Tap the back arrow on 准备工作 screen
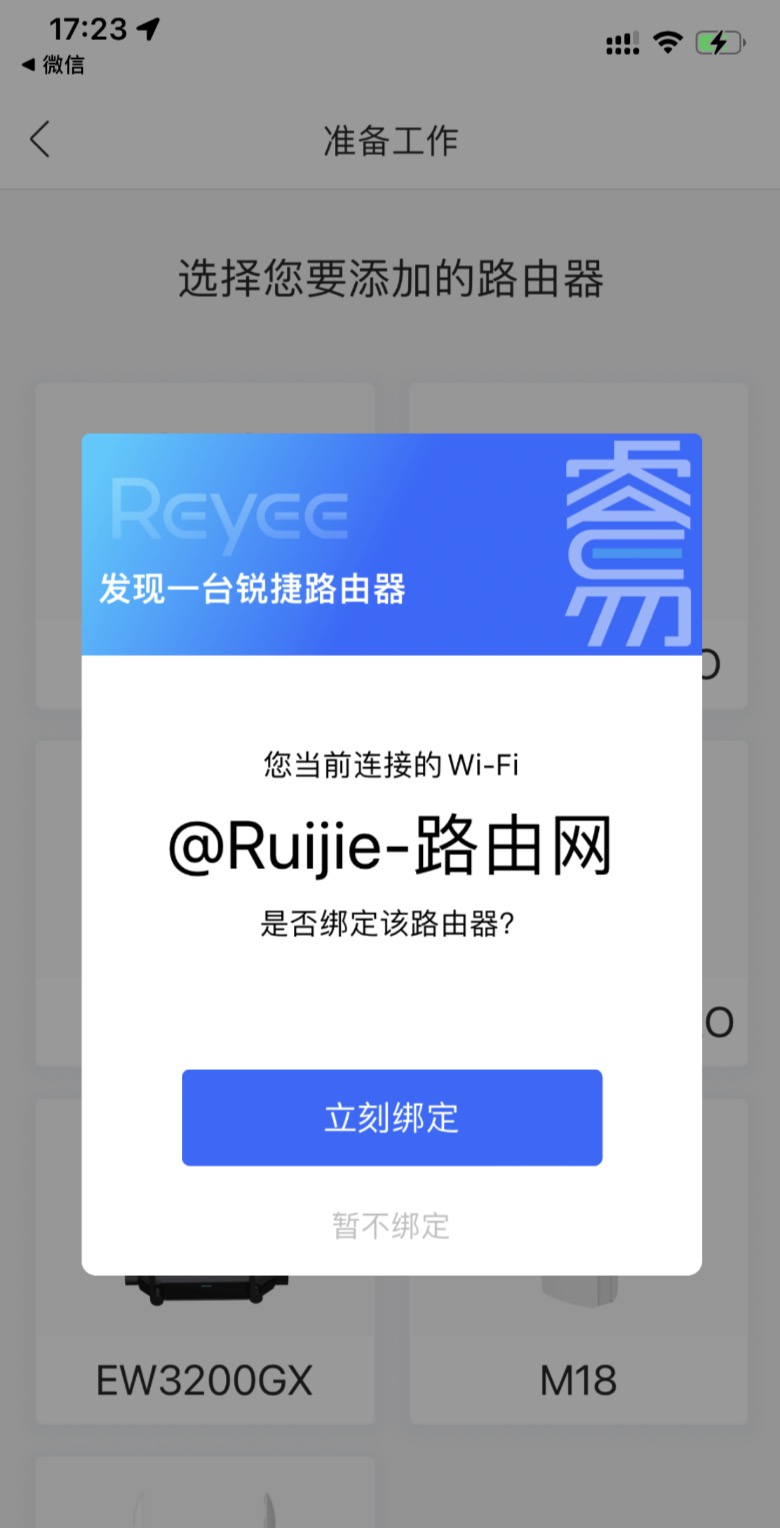 39,140
